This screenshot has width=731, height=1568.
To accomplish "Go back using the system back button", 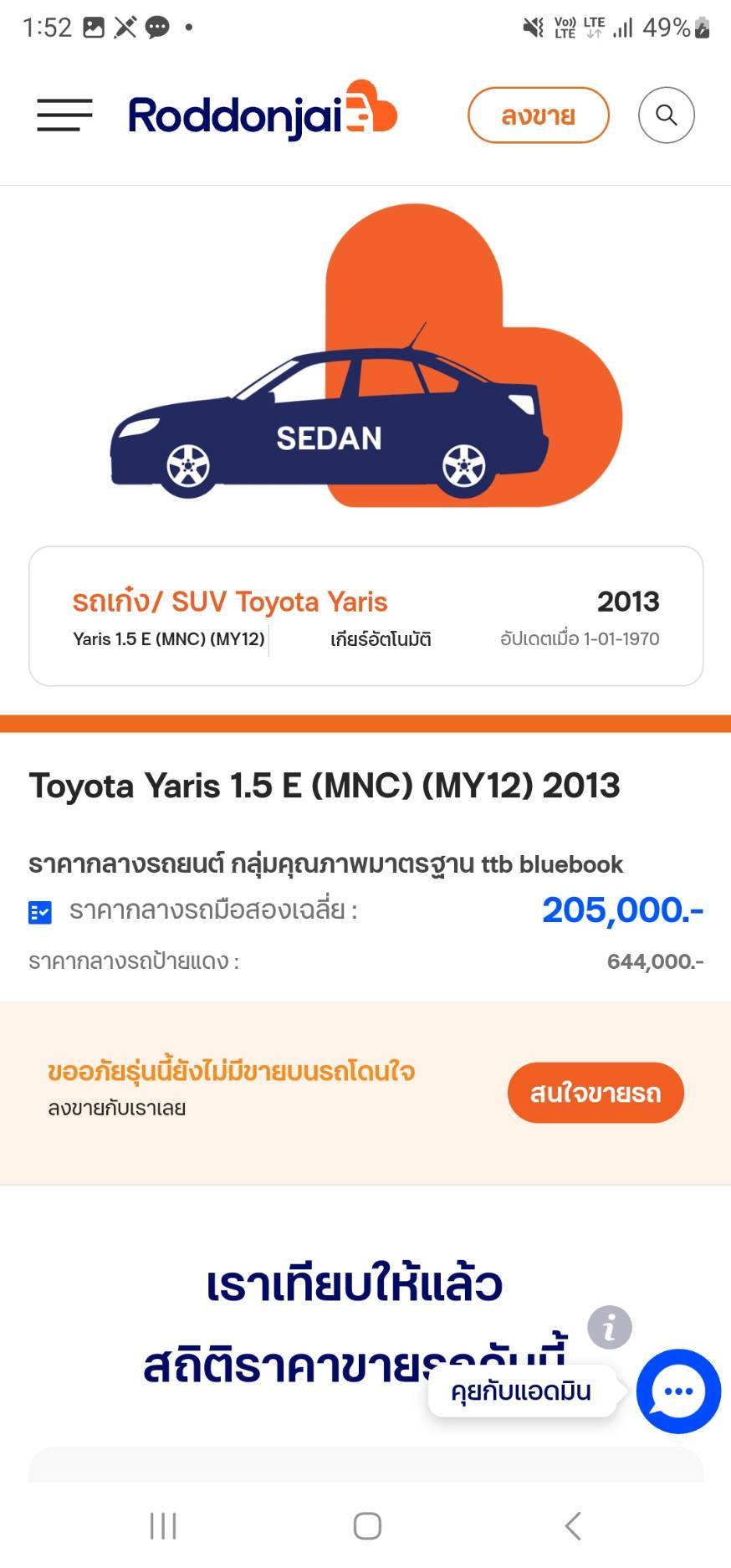I will tap(573, 1526).
